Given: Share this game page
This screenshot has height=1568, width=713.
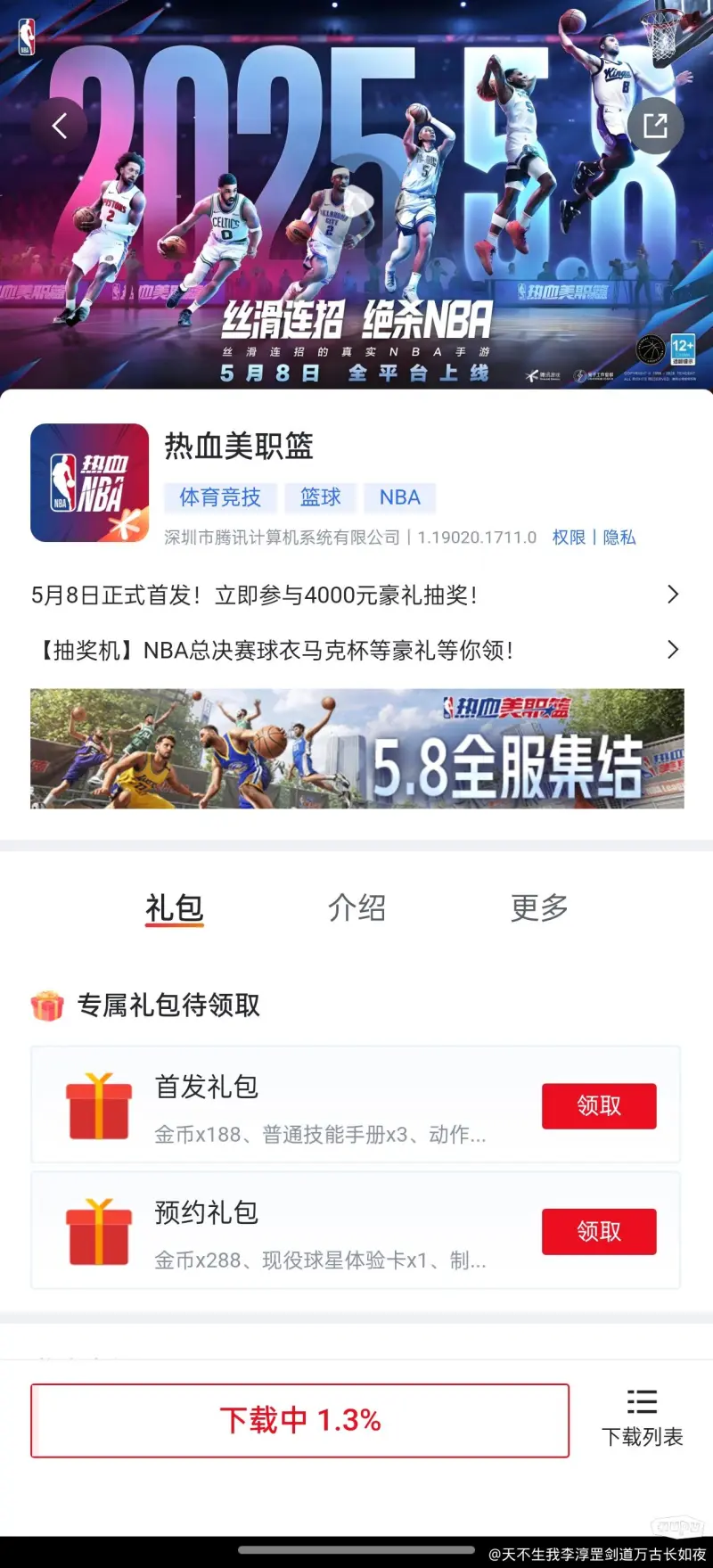Looking at the screenshot, I should (x=655, y=126).
